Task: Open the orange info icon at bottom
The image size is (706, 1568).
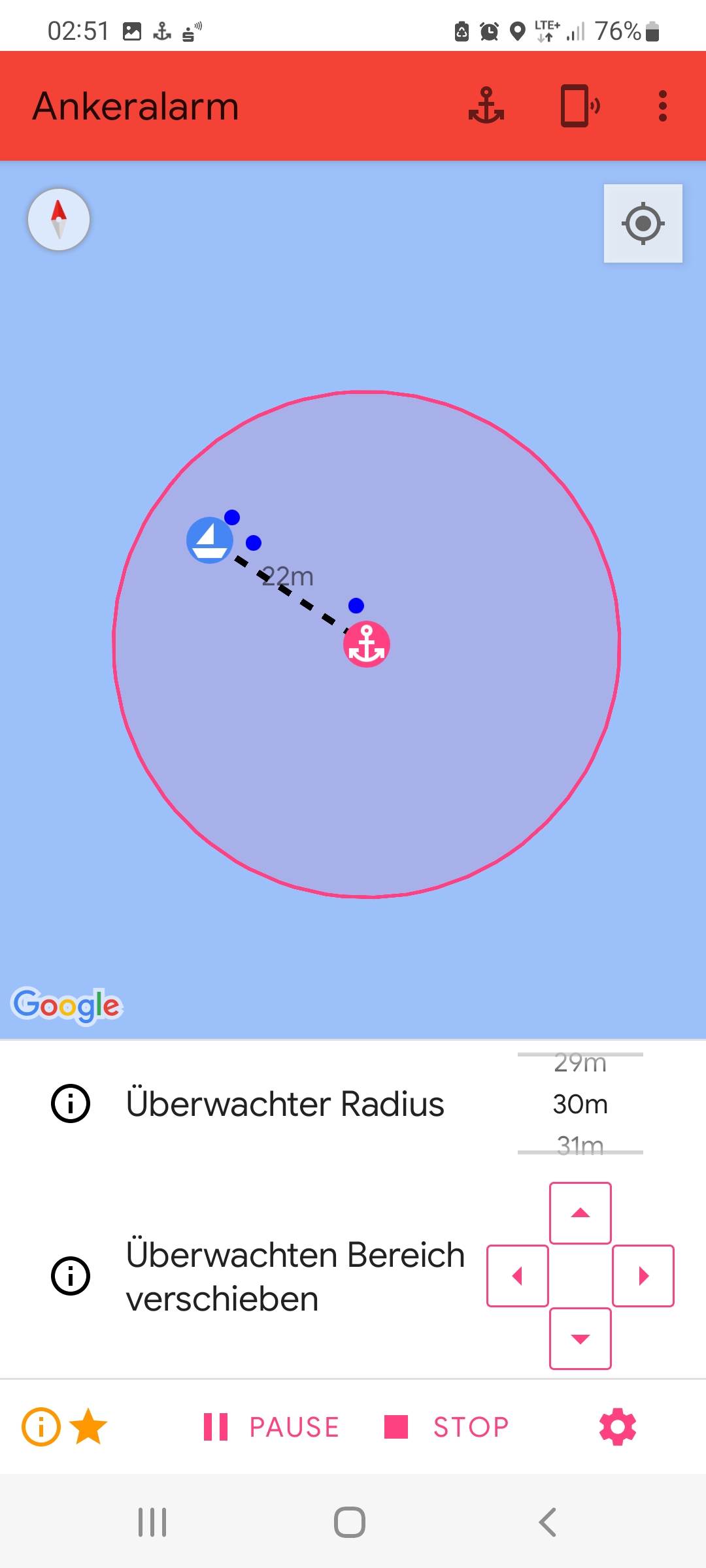Action: tap(41, 1426)
